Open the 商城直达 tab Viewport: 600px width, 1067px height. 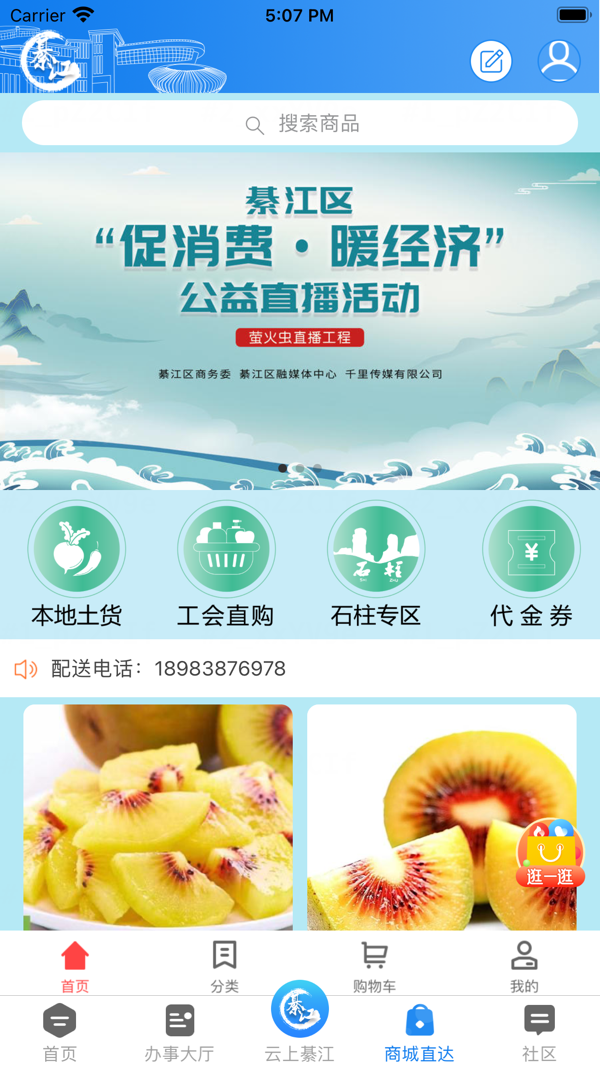419,1032
